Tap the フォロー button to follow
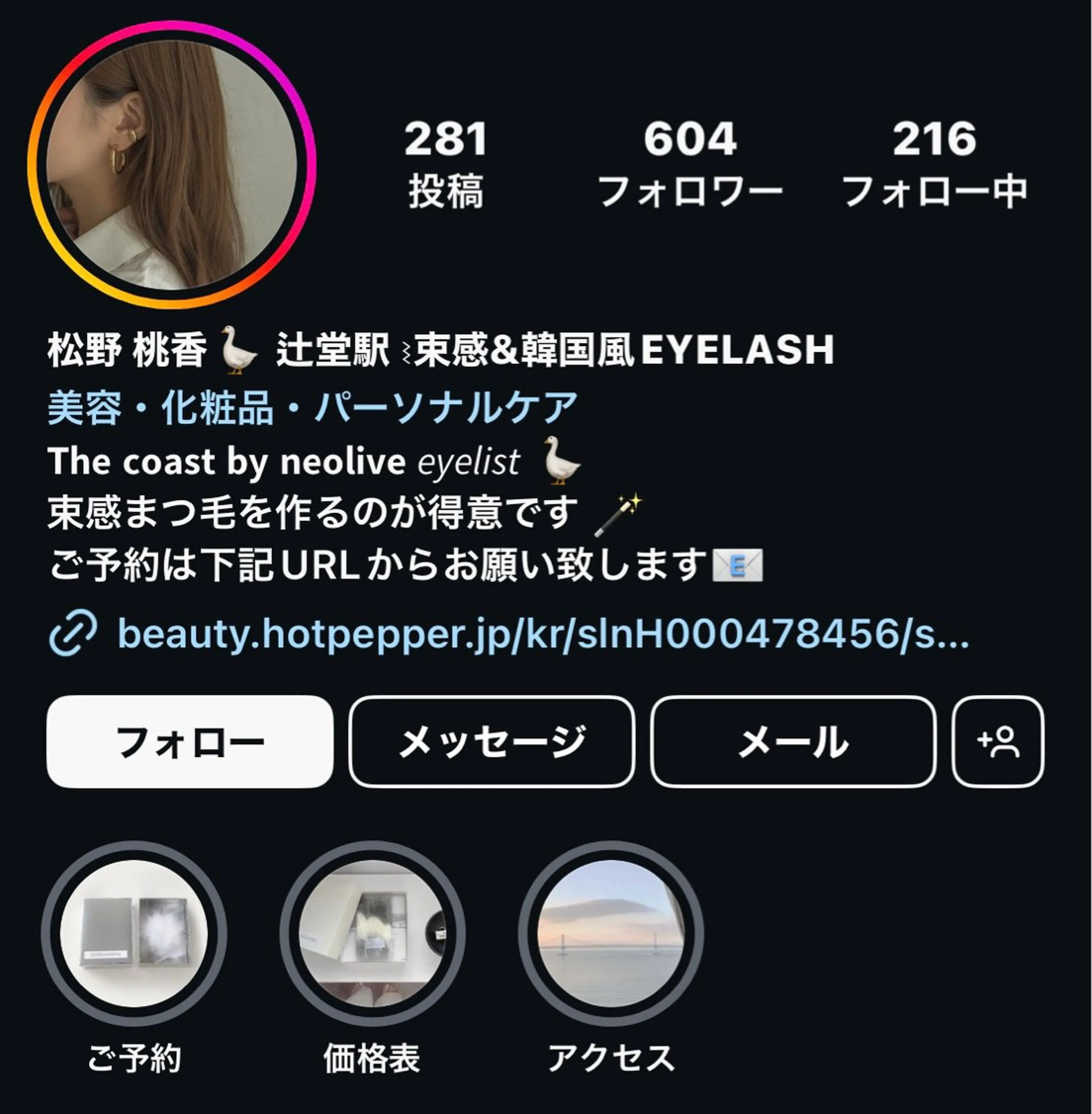The width and height of the screenshot is (1092, 1114). coord(190,741)
